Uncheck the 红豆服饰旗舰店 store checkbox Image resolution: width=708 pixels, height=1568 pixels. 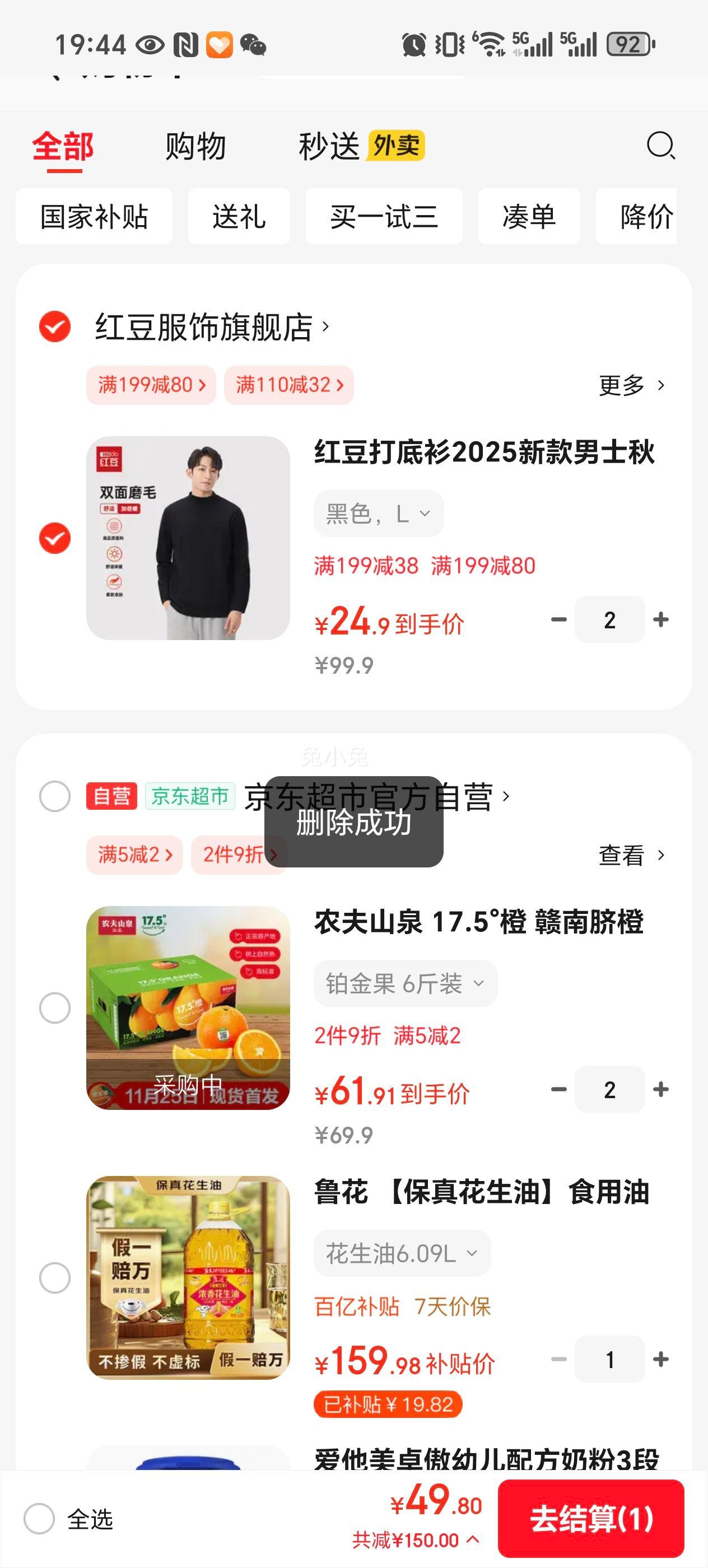tap(55, 327)
